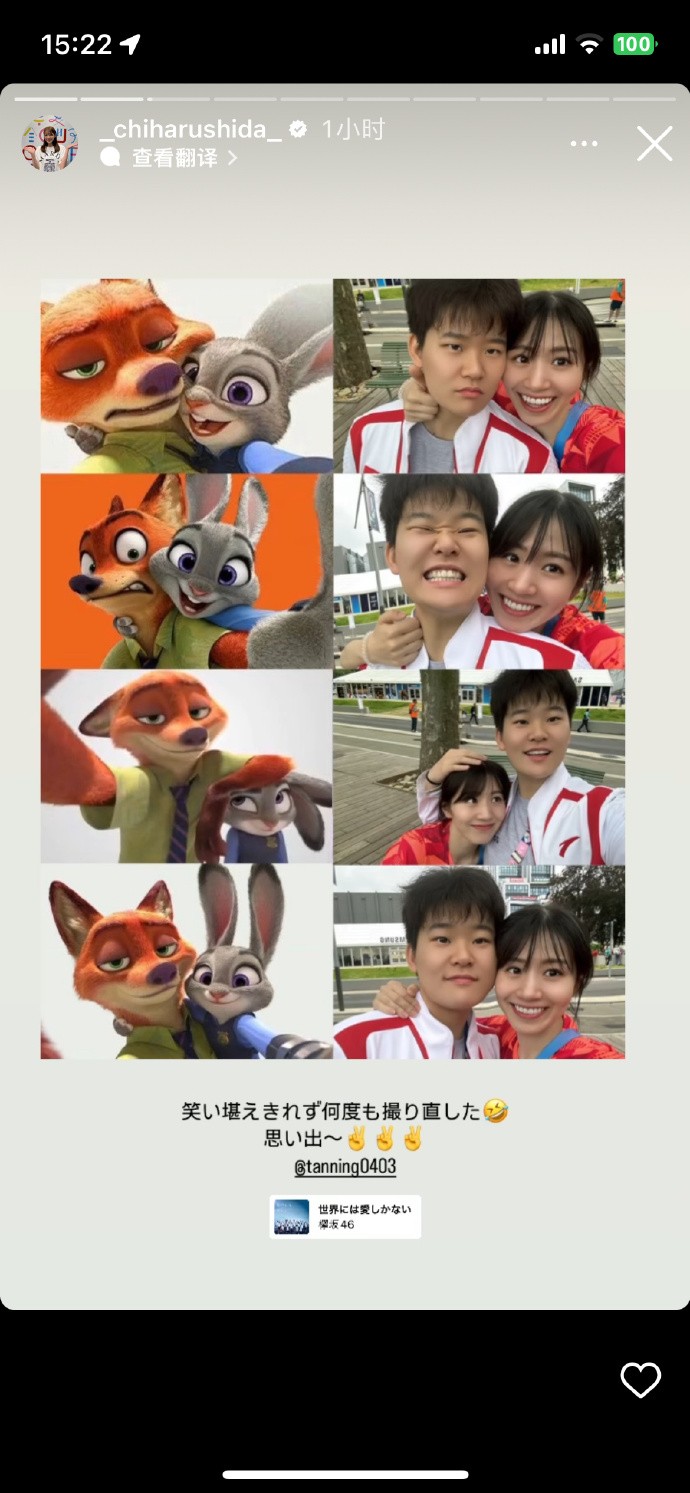The height and width of the screenshot is (1493, 690).
Task: Open the 世界には愛しかない music sticker
Action: pyautogui.click(x=345, y=1217)
